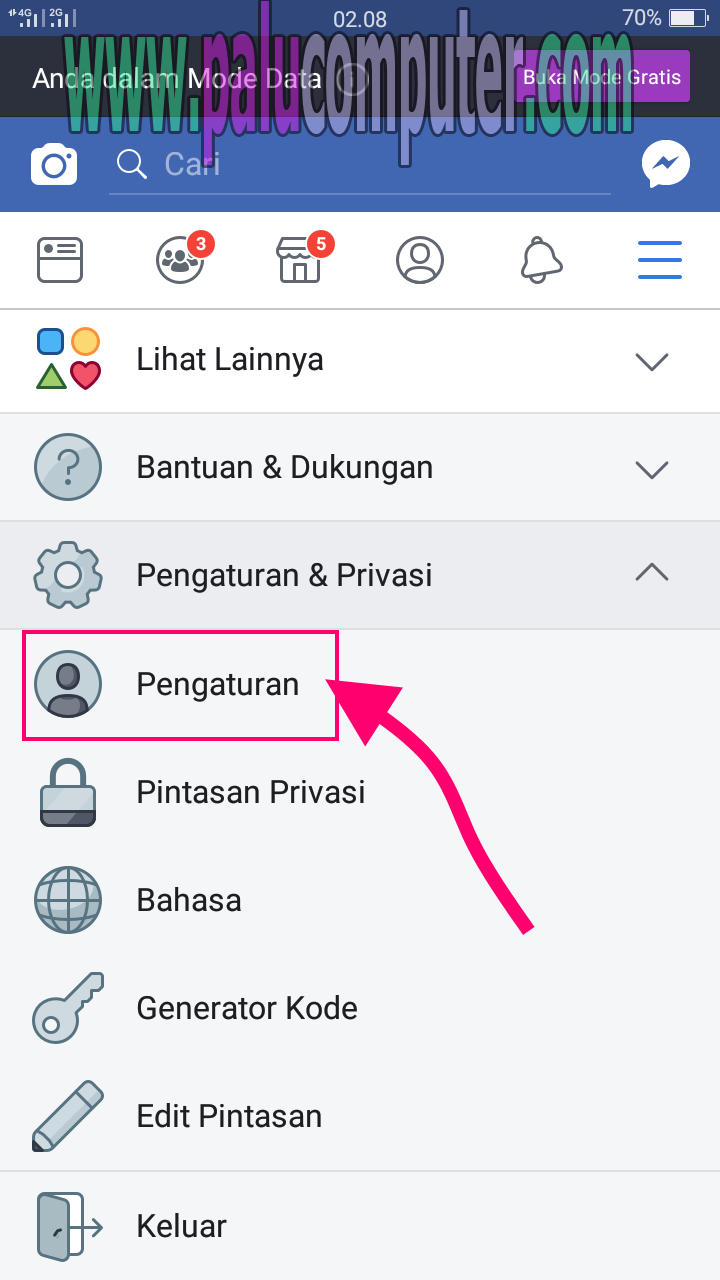Open the notifications bell tab
The width and height of the screenshot is (720, 1280).
[541, 260]
